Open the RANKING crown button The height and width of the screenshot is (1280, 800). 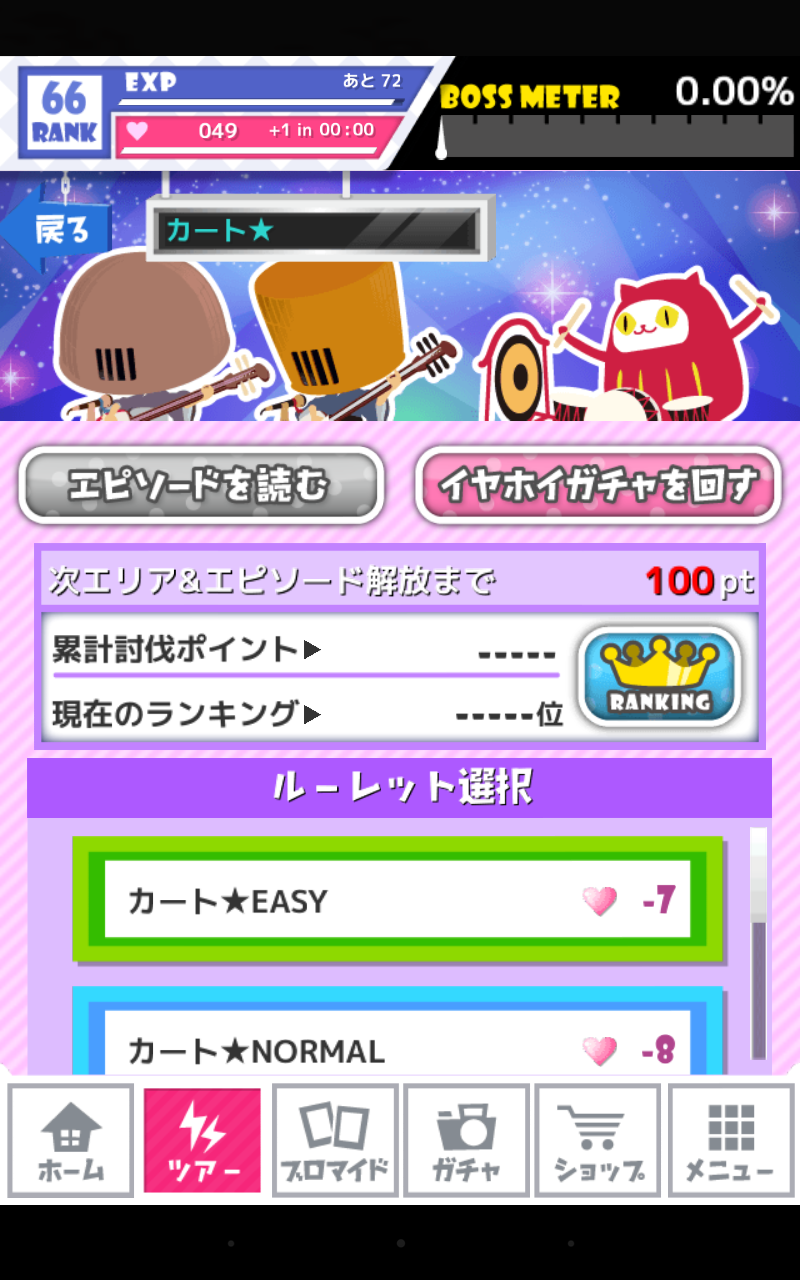(659, 677)
